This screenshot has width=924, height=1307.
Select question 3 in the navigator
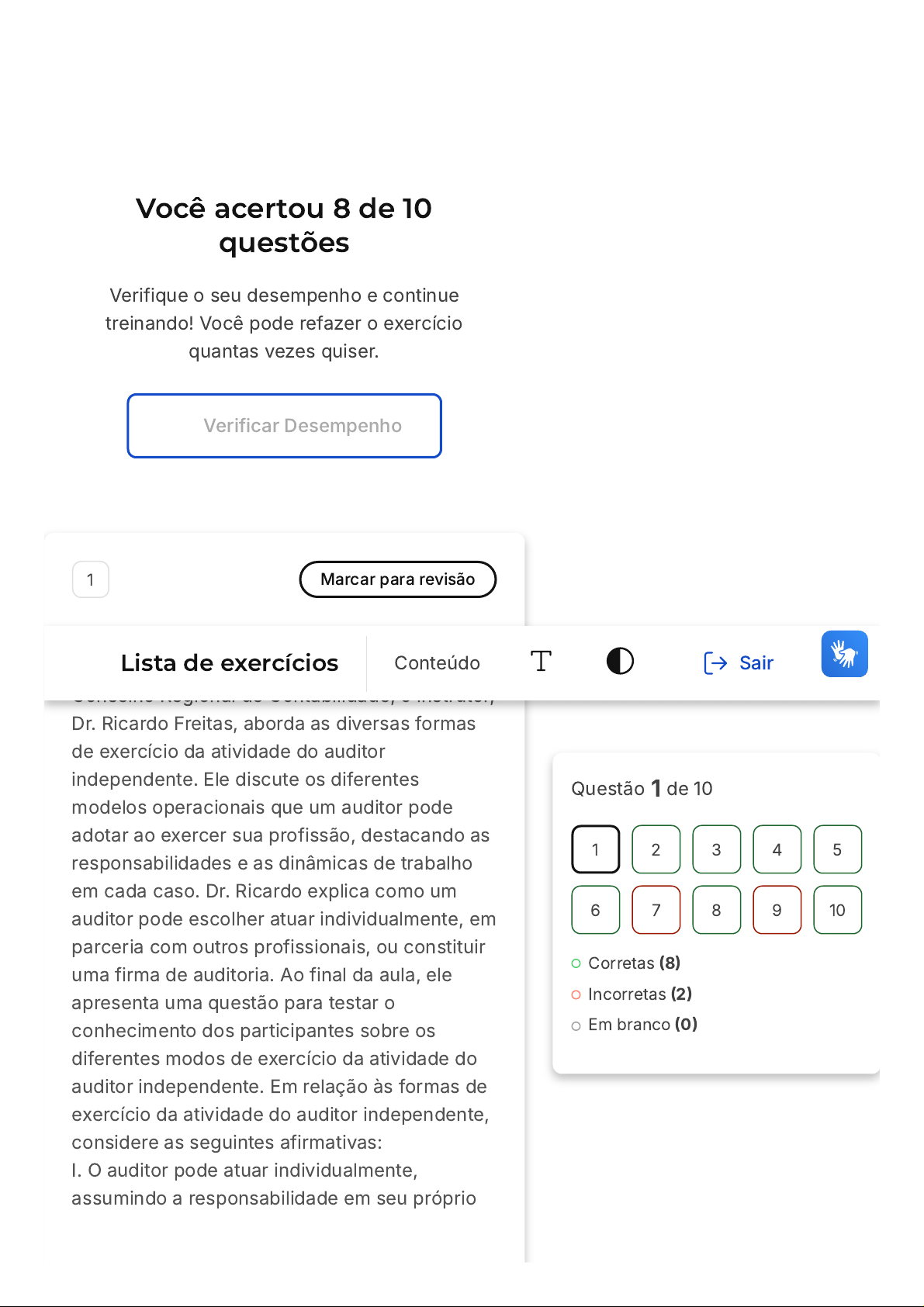click(x=716, y=849)
